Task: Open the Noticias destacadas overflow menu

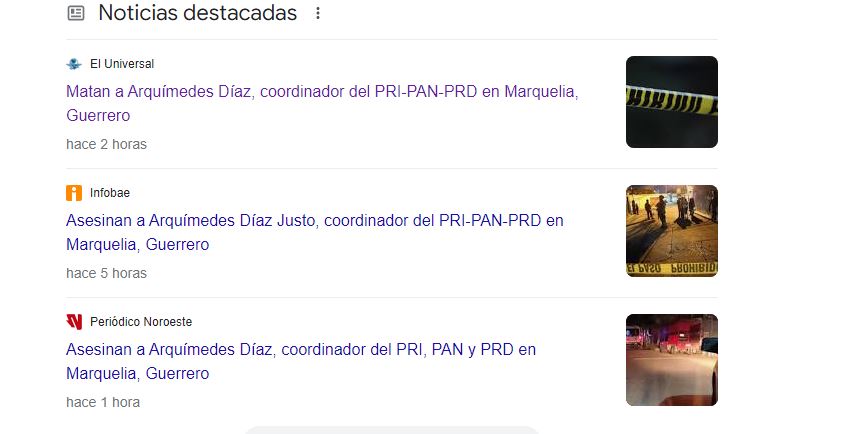Action: coord(318,14)
